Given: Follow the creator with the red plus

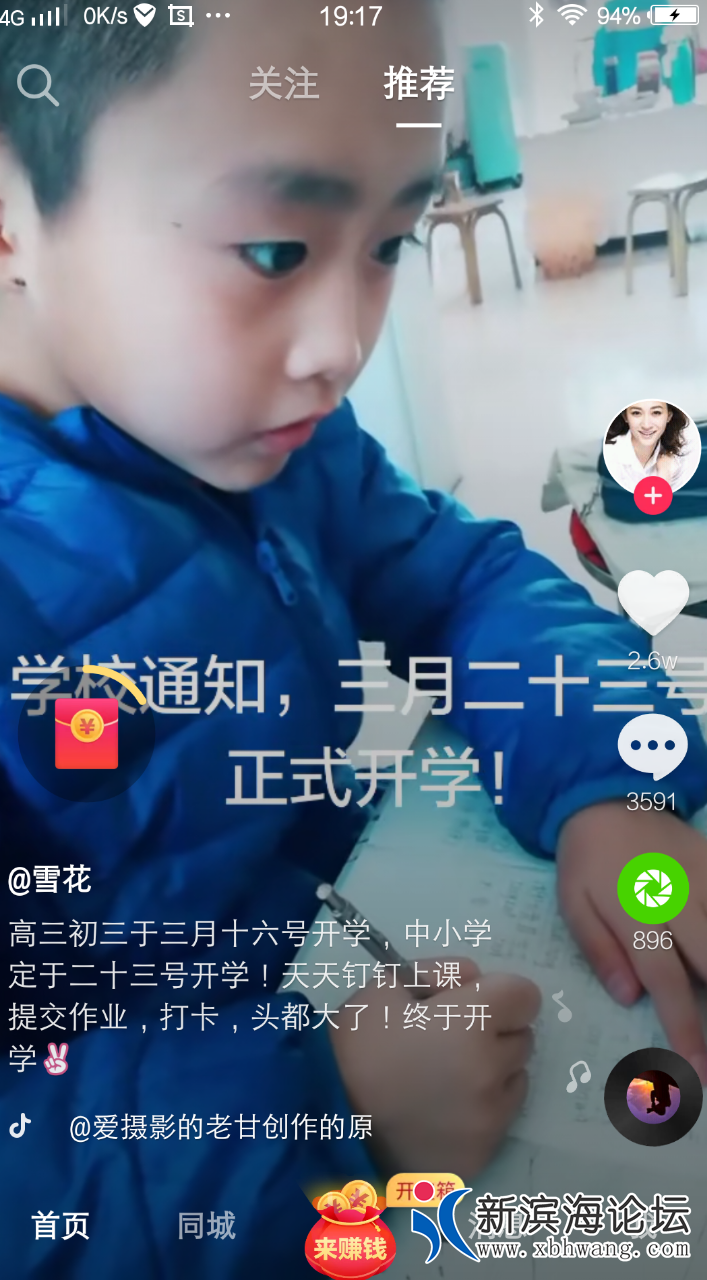Looking at the screenshot, I should (652, 496).
